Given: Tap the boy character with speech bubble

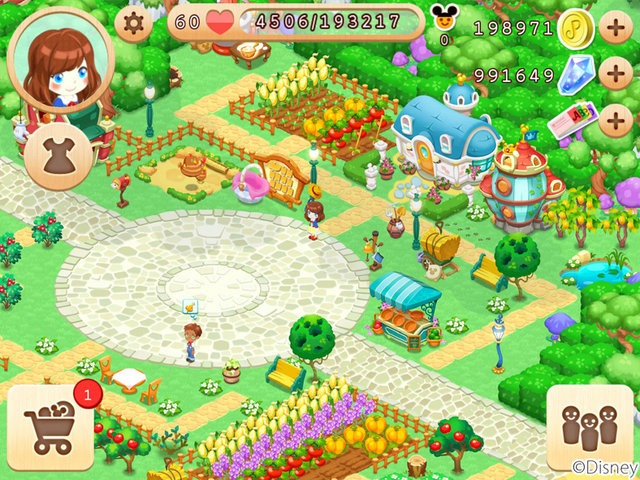Looking at the screenshot, I should coord(190,340).
